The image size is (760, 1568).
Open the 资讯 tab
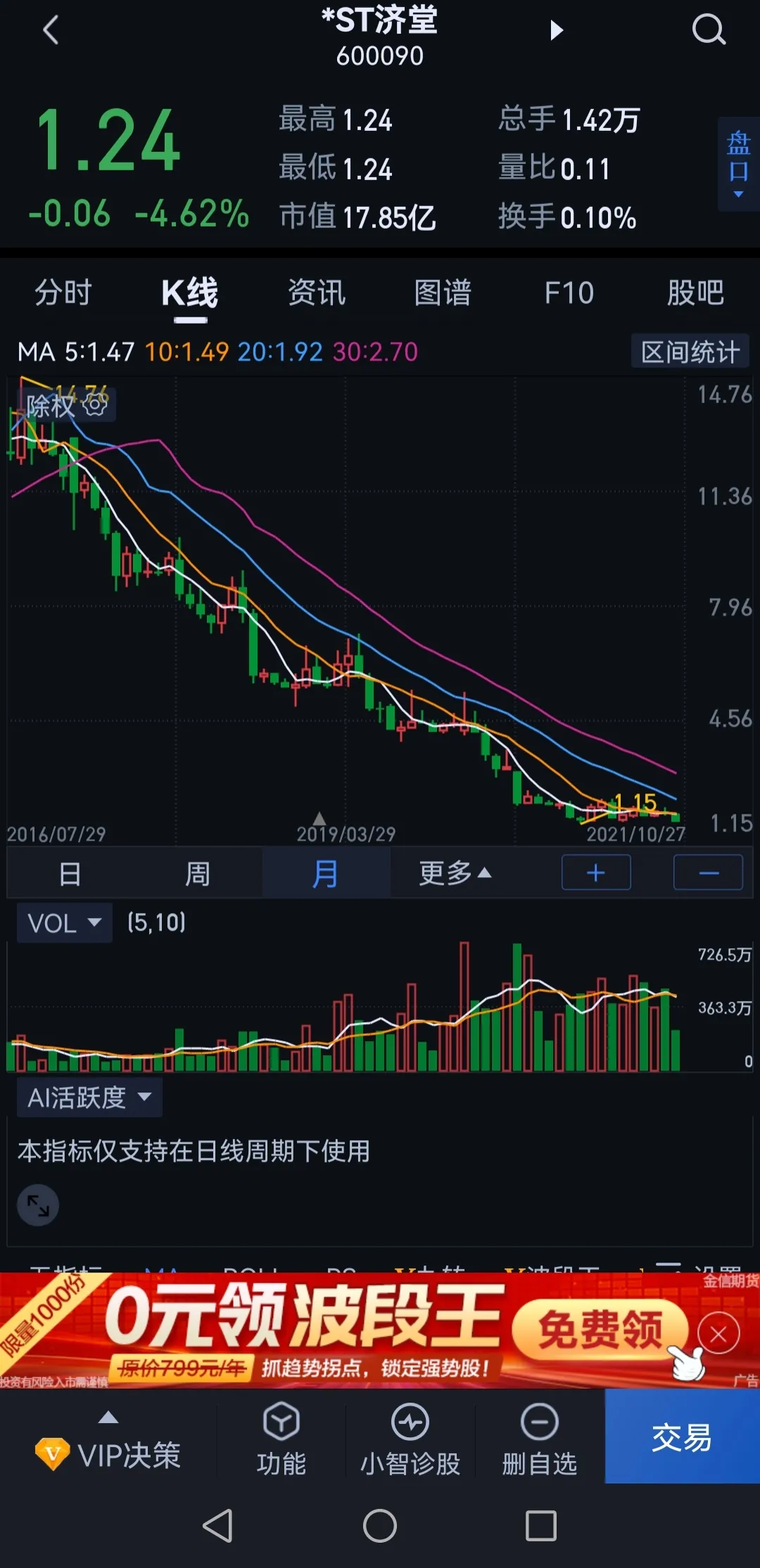coord(317,293)
